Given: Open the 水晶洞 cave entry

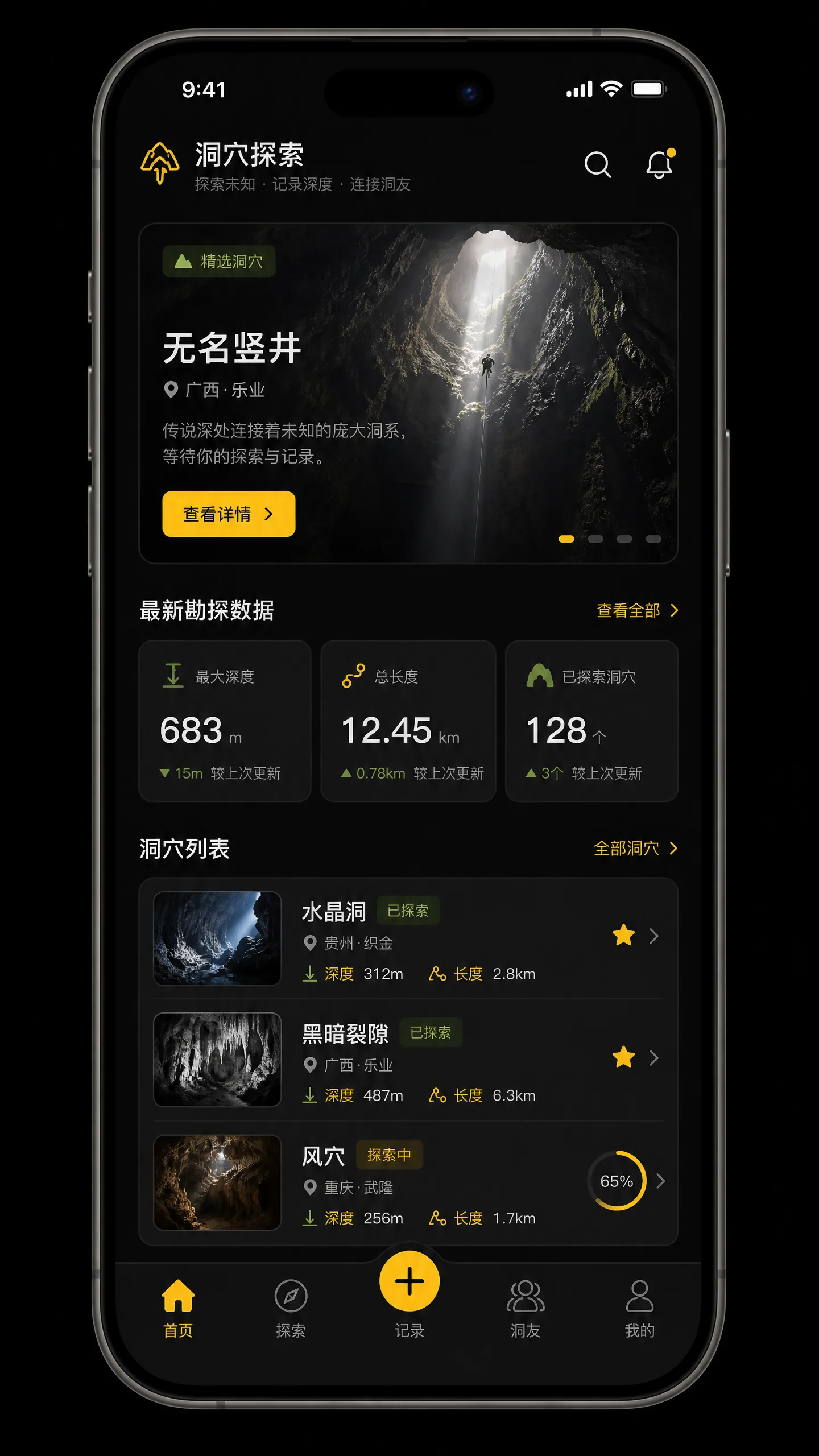Looking at the screenshot, I should click(408, 938).
